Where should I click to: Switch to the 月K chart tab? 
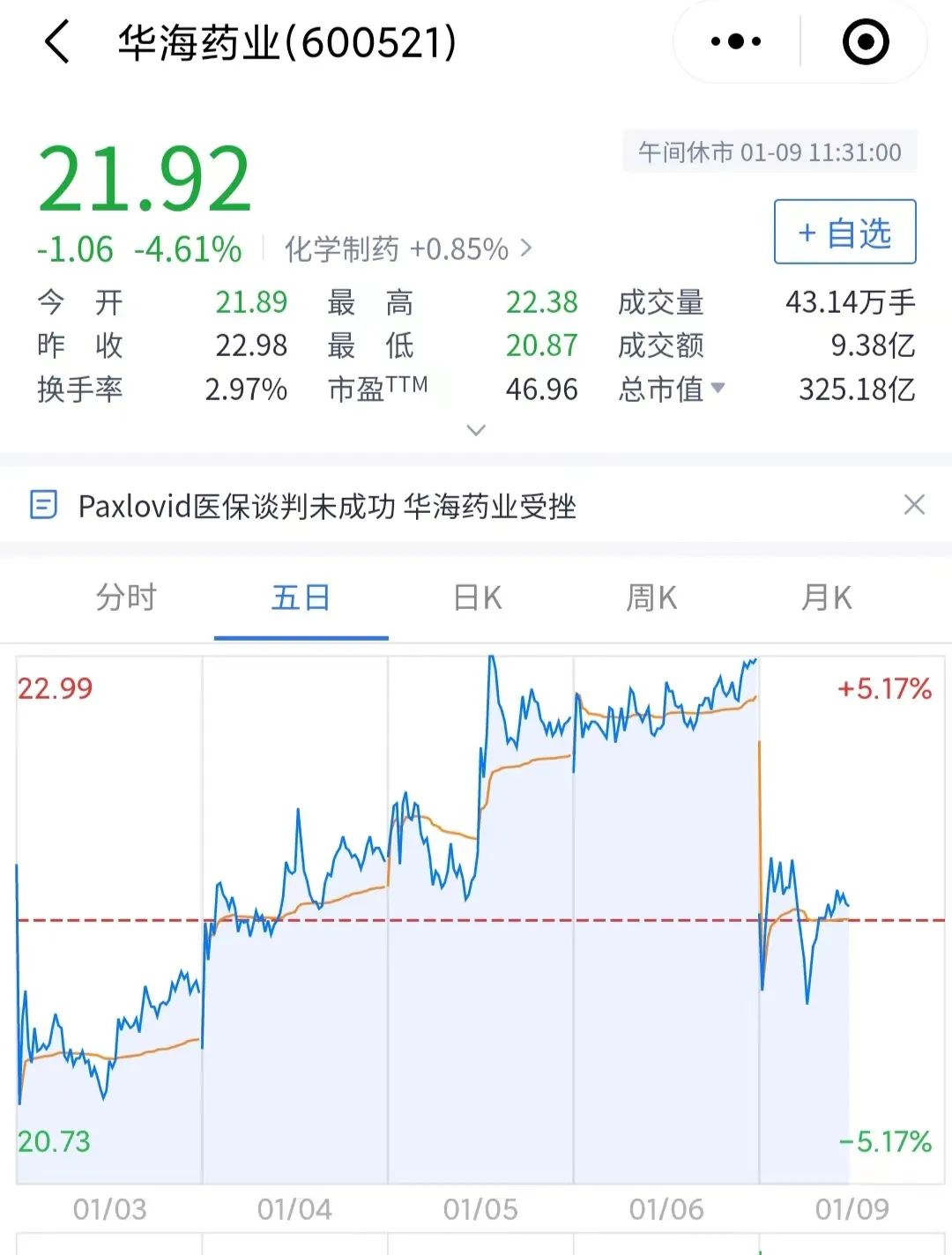(826, 598)
